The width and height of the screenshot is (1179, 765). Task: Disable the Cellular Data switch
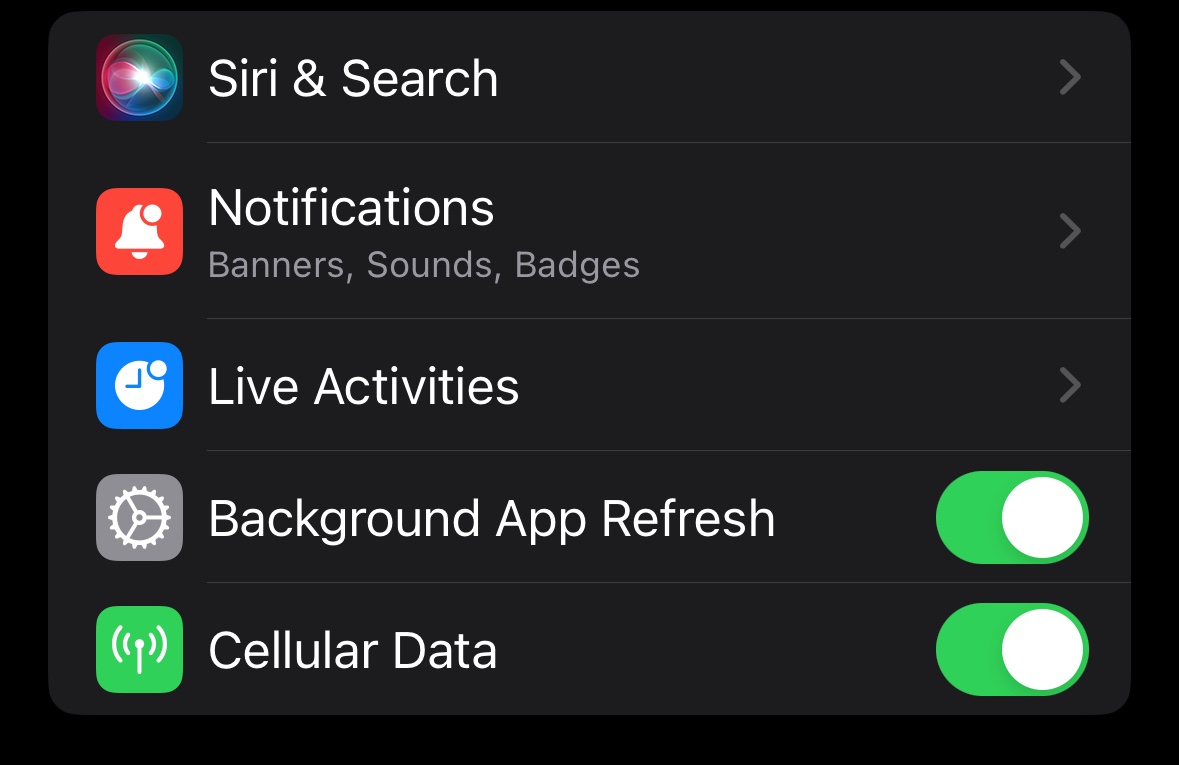pyautogui.click(x=1011, y=650)
